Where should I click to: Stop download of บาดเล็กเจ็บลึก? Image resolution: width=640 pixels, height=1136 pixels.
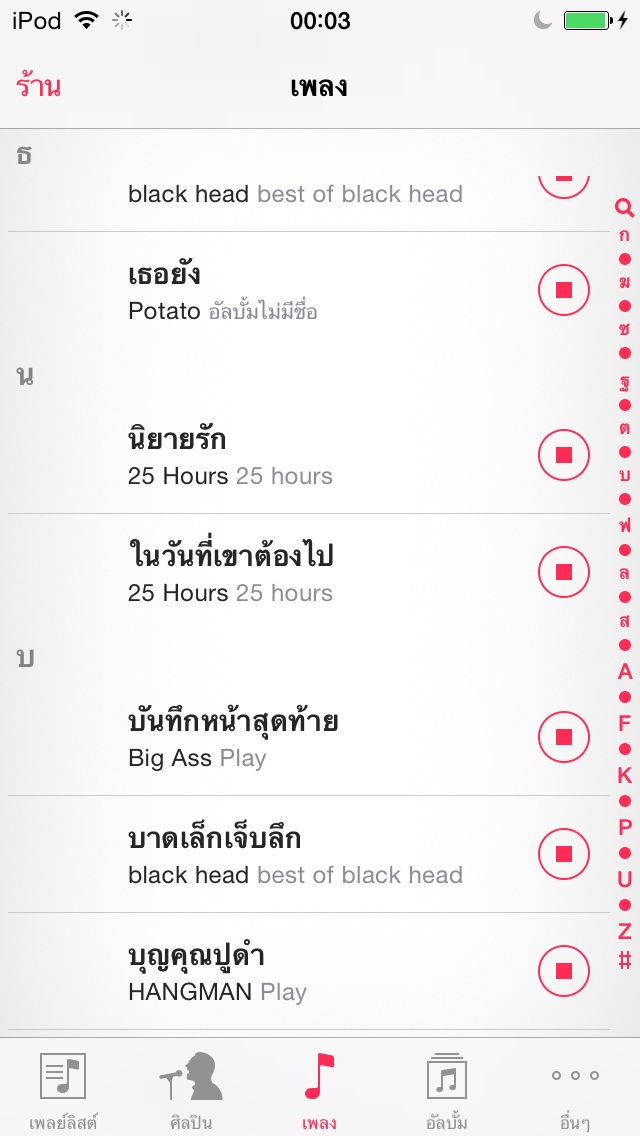[x=563, y=853]
